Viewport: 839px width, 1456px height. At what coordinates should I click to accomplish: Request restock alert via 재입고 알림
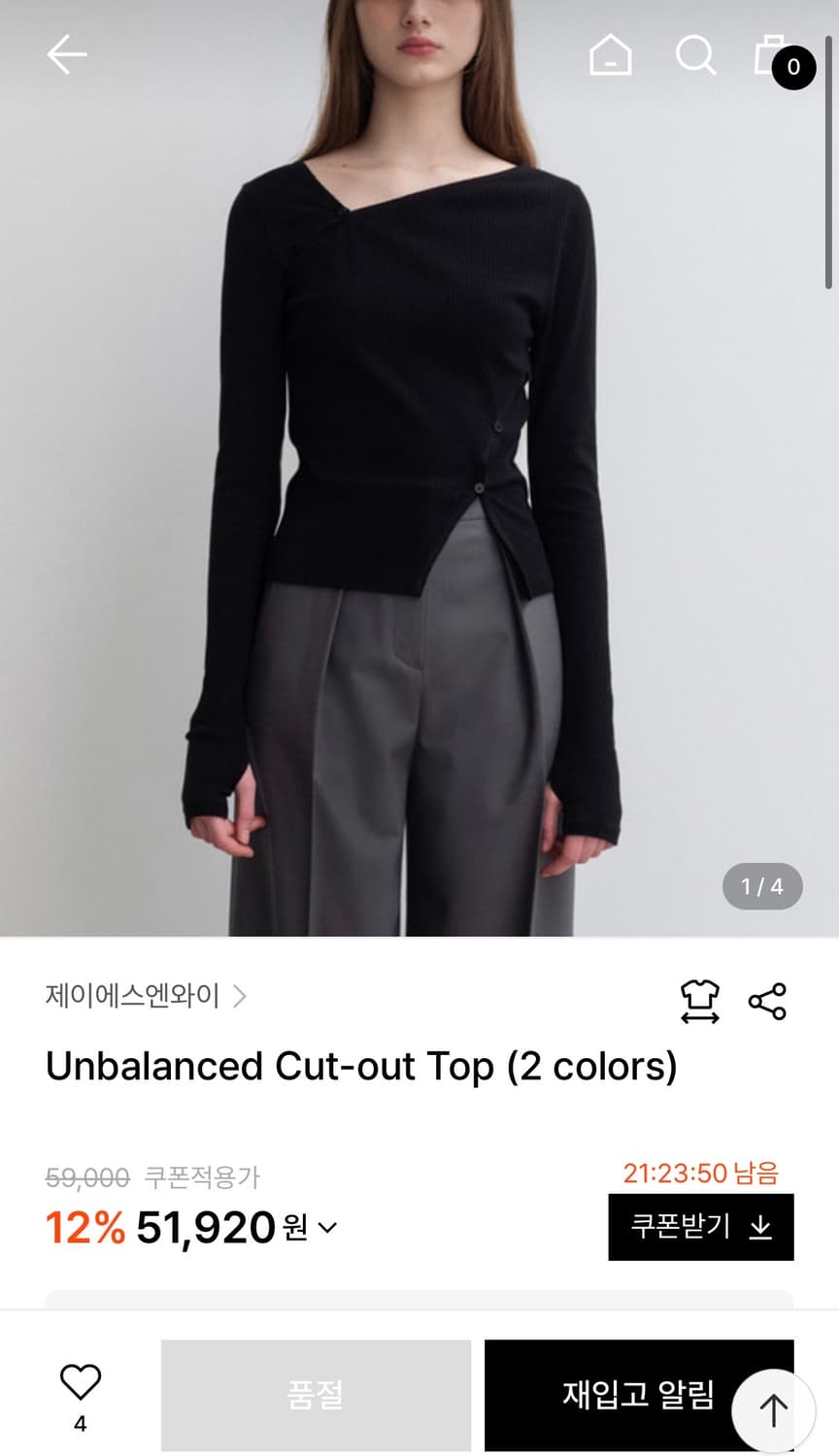pyautogui.click(x=639, y=1395)
